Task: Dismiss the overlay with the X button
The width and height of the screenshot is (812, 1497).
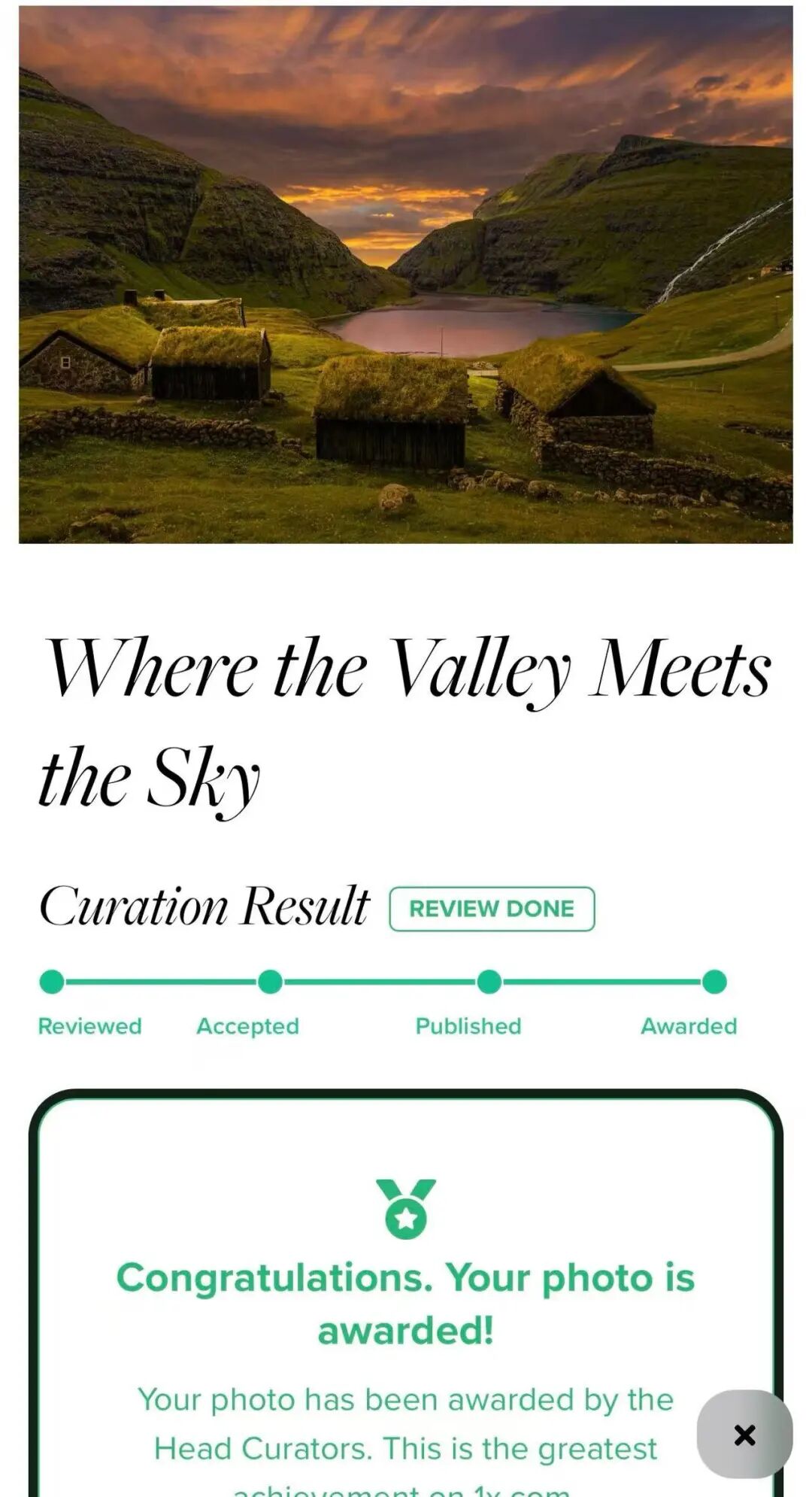Action: tap(744, 1434)
